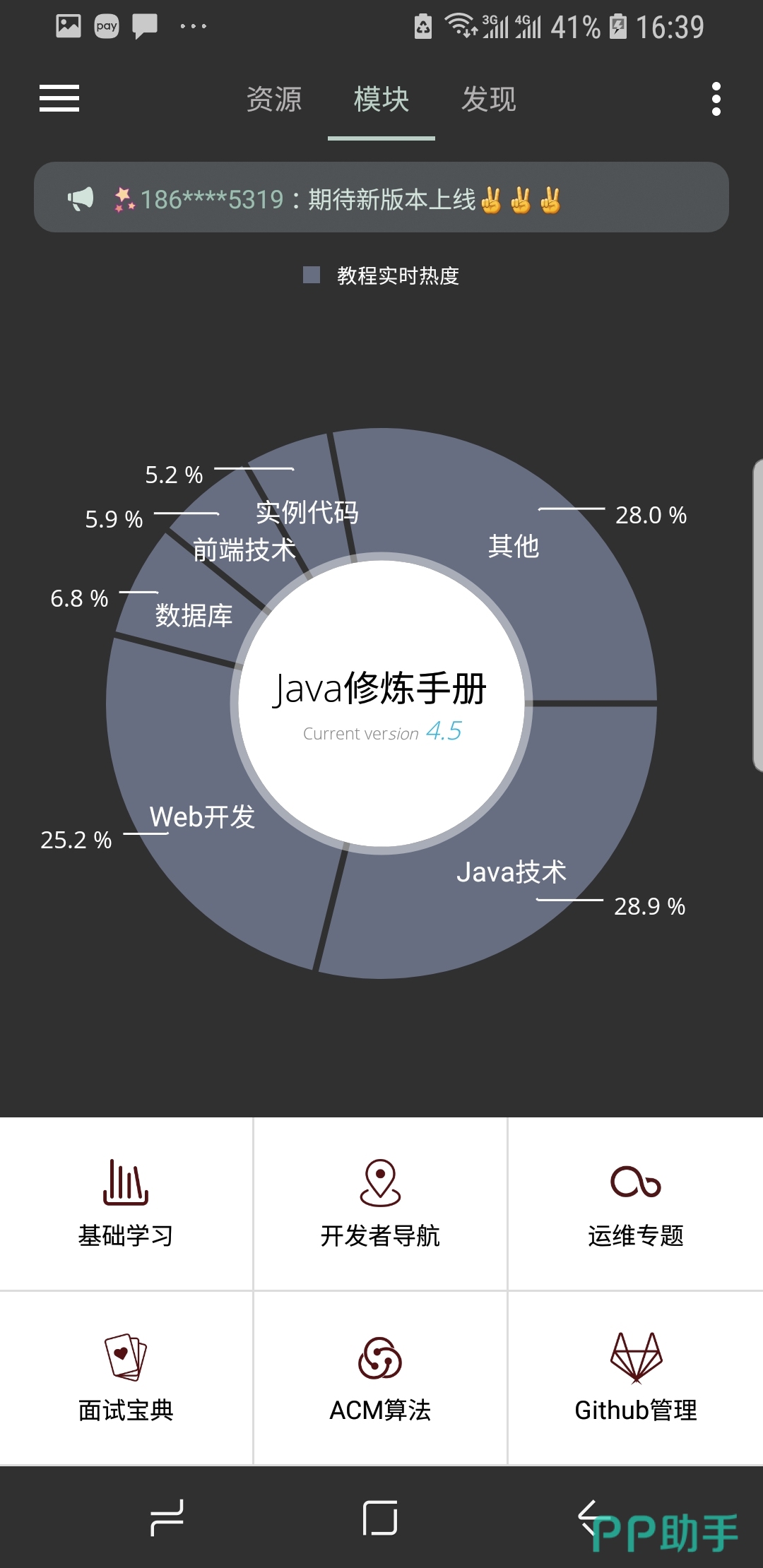Screen dimensions: 763x1568
Task: Open the 基础学习 module
Action: click(x=126, y=1204)
